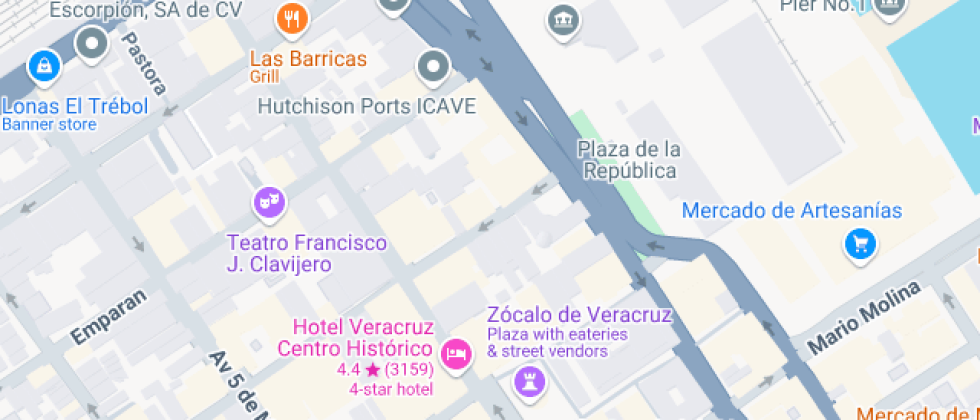Open the Mercado de Artesanías shopping pin
Screen dimensions: 980x420
[860, 243]
